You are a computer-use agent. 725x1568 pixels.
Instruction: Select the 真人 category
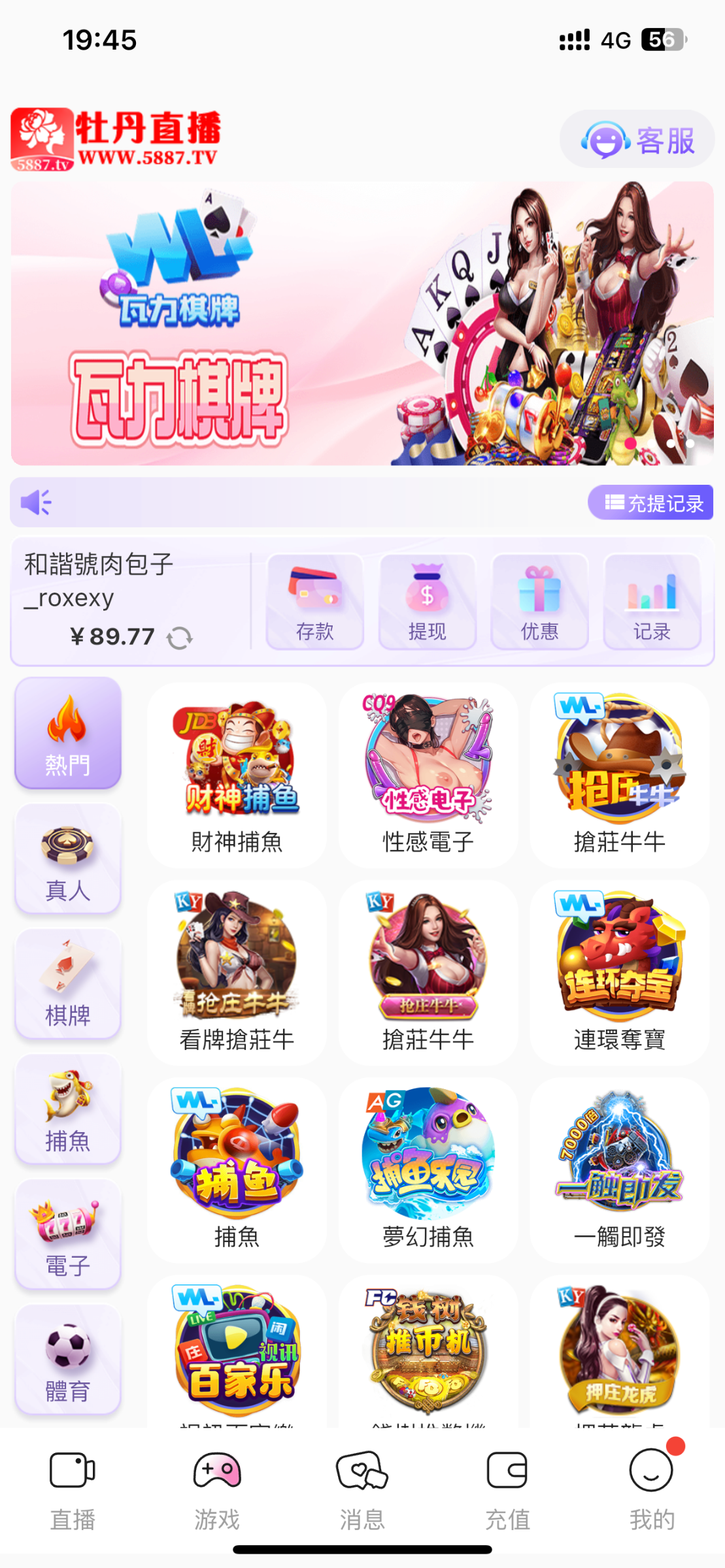point(68,858)
